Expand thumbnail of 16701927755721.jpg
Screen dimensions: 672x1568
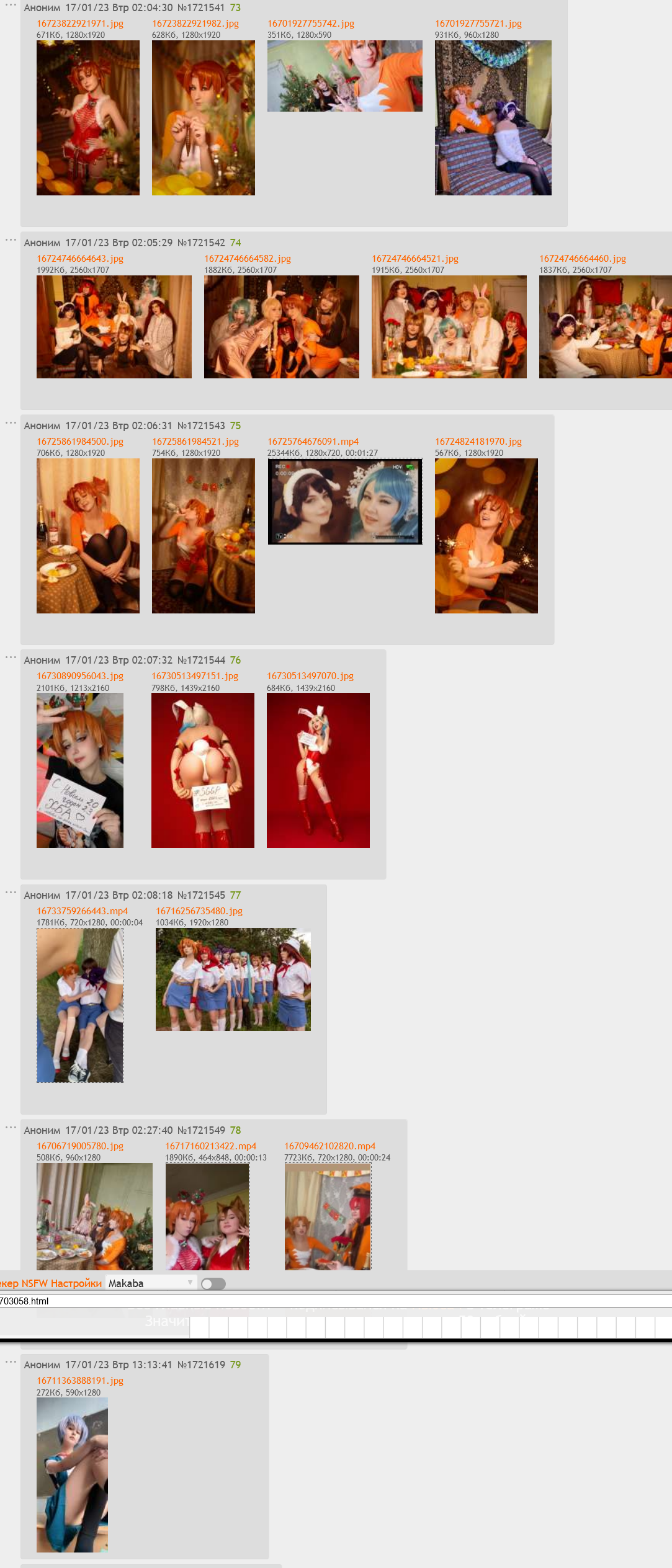pos(493,118)
